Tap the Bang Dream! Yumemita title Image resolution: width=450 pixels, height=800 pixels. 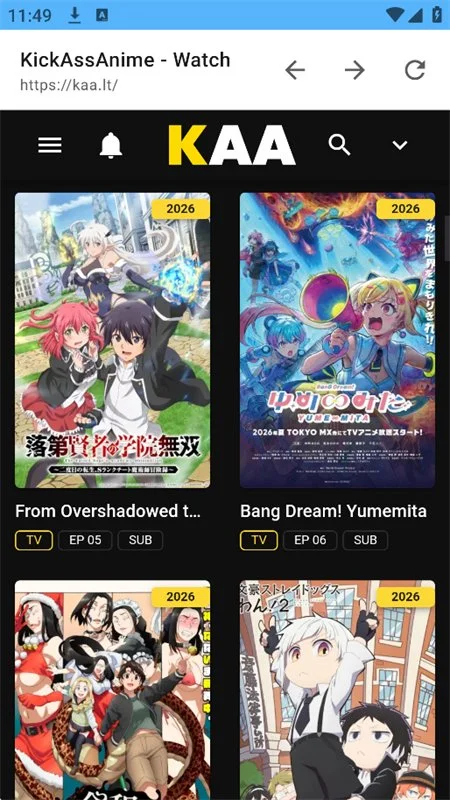(x=333, y=511)
